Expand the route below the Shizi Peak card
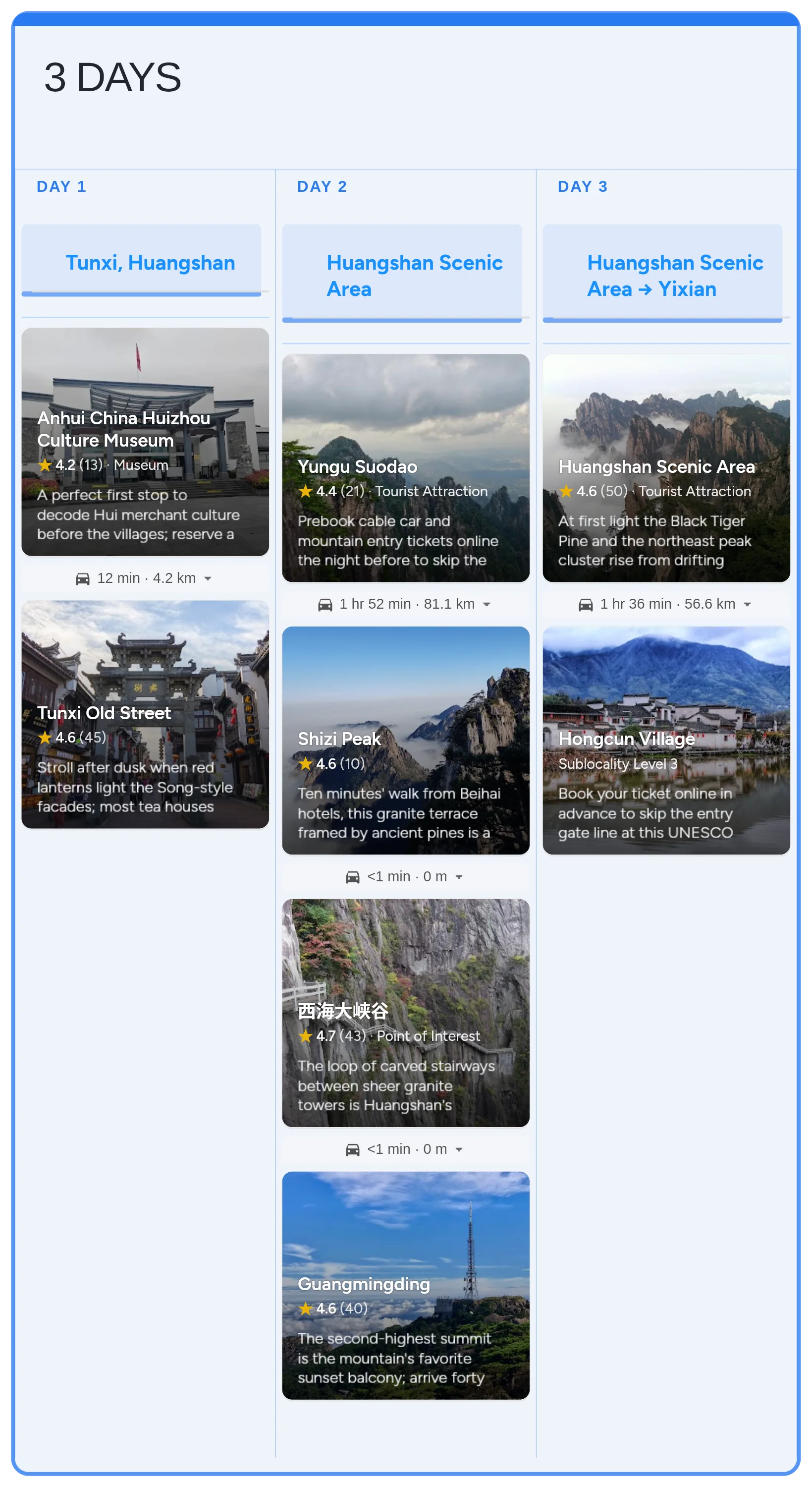The height and width of the screenshot is (1487, 812). (x=406, y=877)
